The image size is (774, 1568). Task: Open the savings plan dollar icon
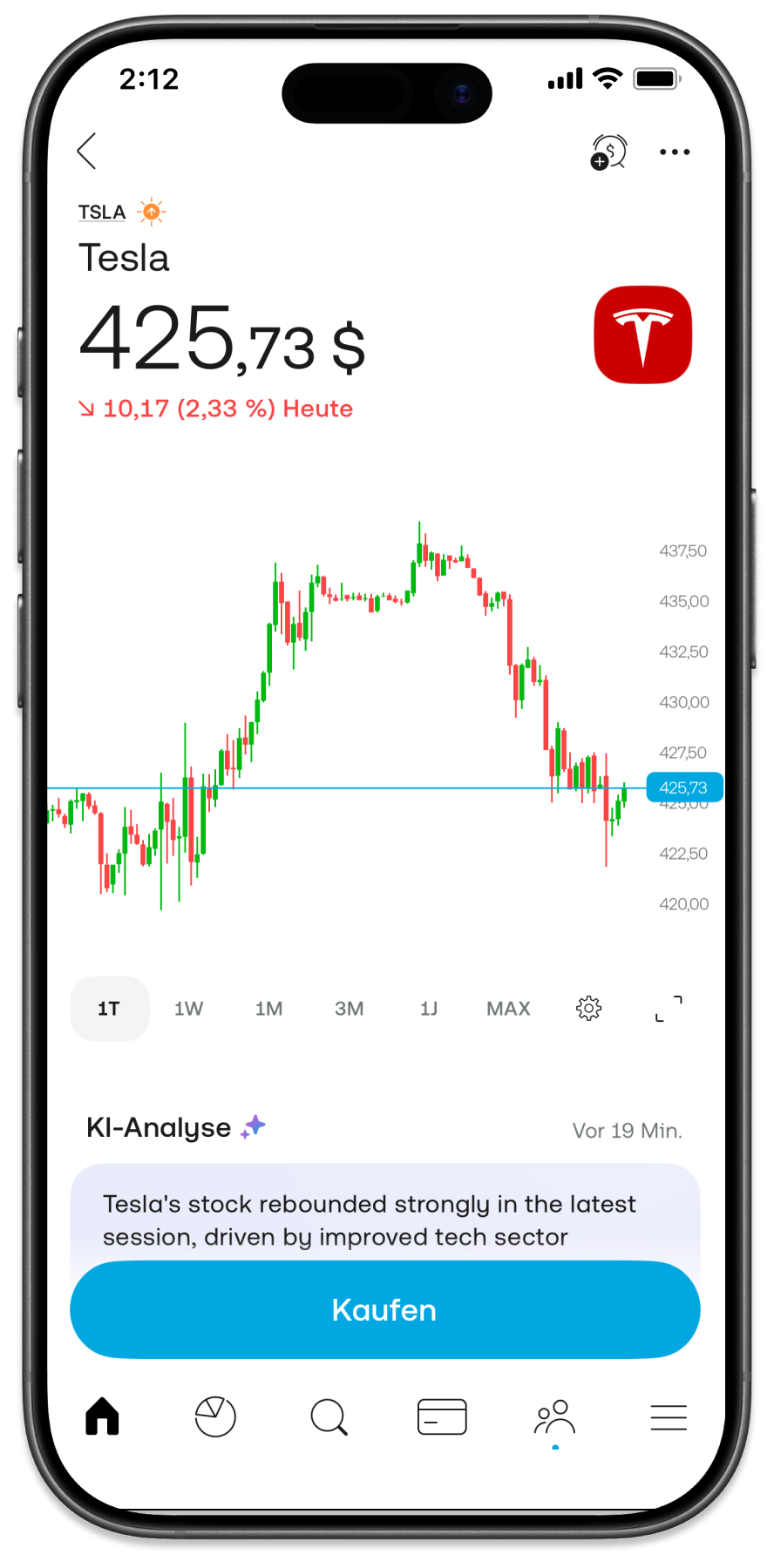[x=608, y=152]
